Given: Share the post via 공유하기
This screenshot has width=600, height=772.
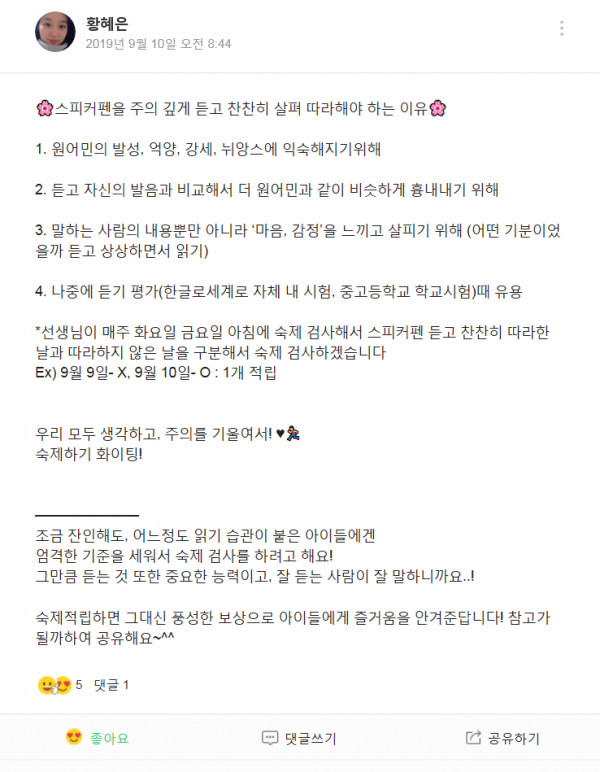Looking at the screenshot, I should pyautogui.click(x=502, y=739).
